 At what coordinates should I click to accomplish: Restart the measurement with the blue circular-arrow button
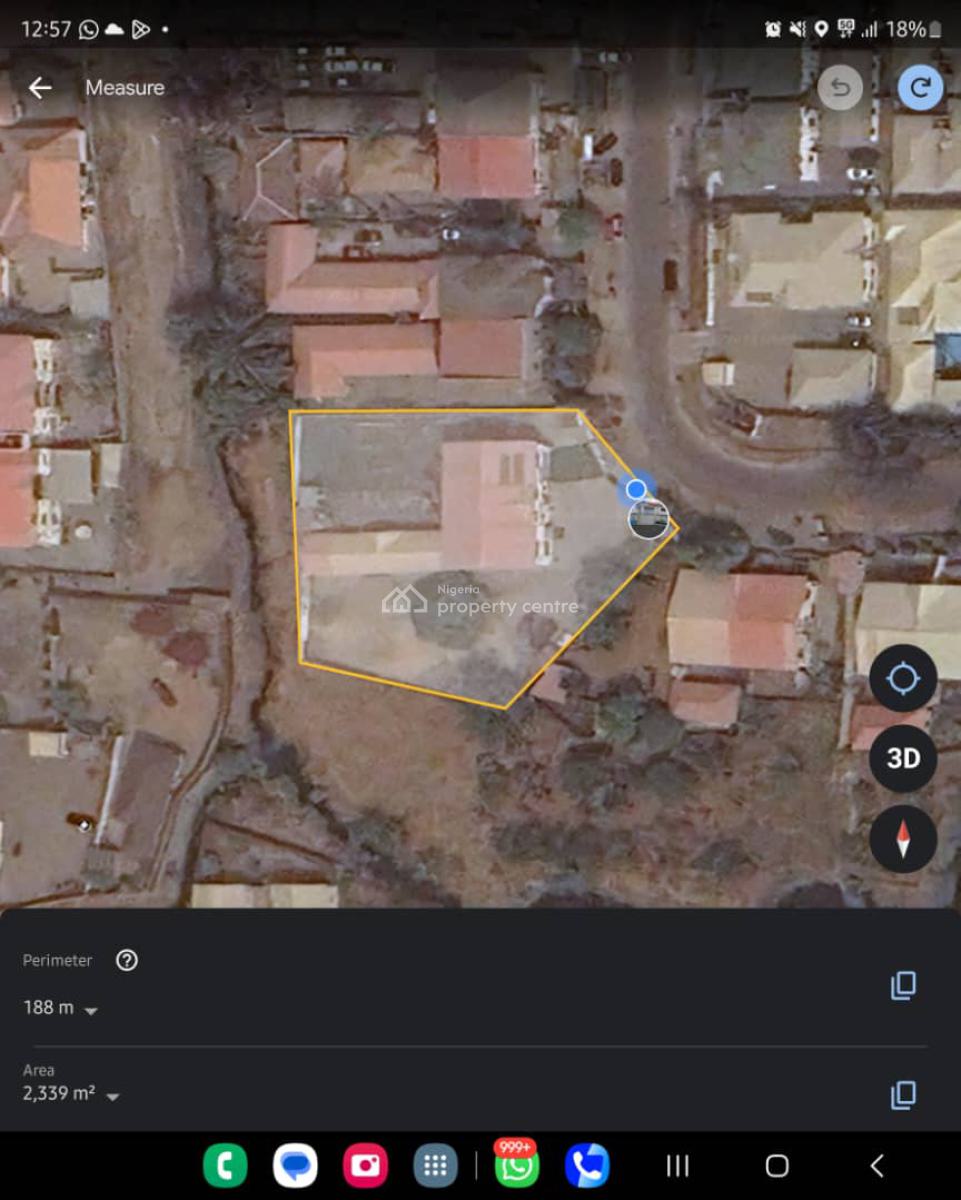[920, 88]
